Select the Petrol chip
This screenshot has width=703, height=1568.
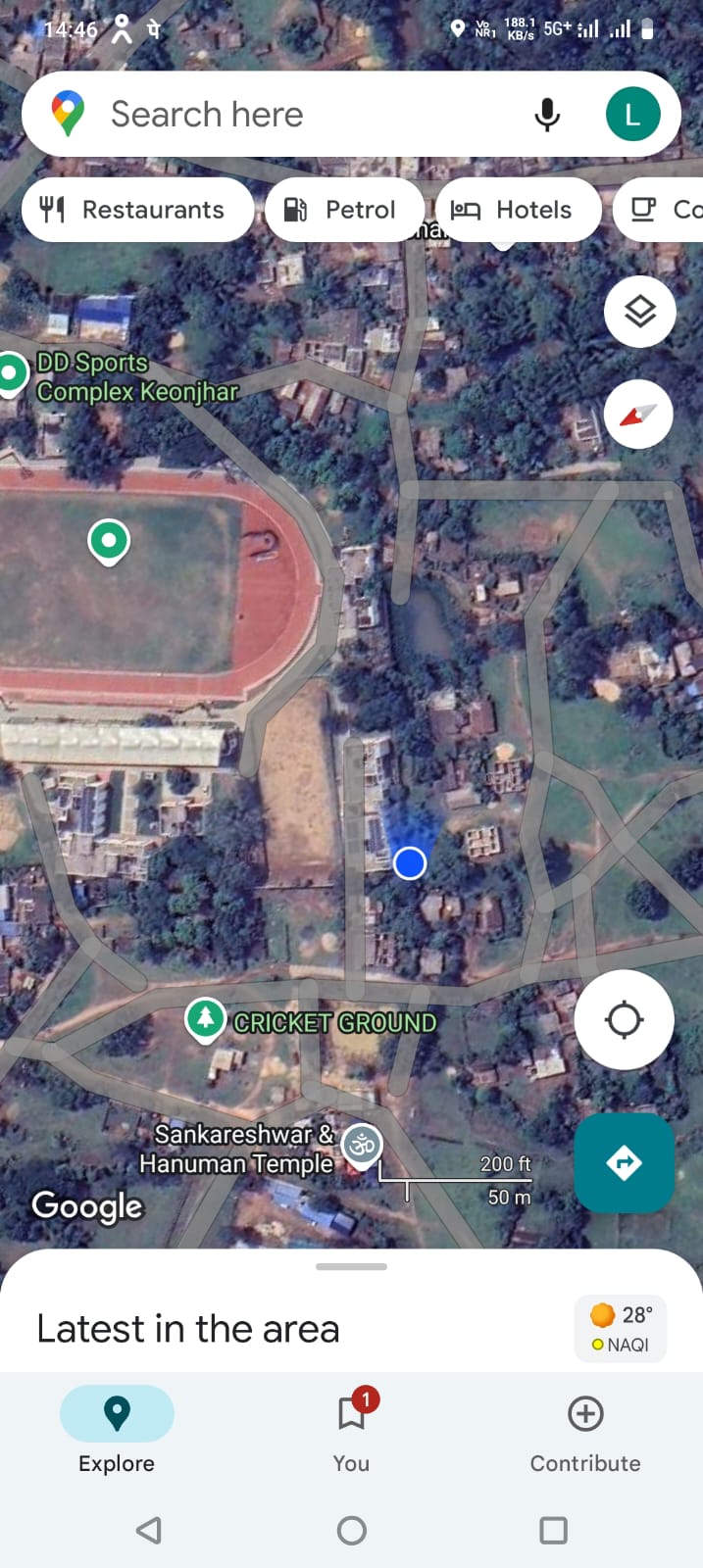[x=343, y=210]
